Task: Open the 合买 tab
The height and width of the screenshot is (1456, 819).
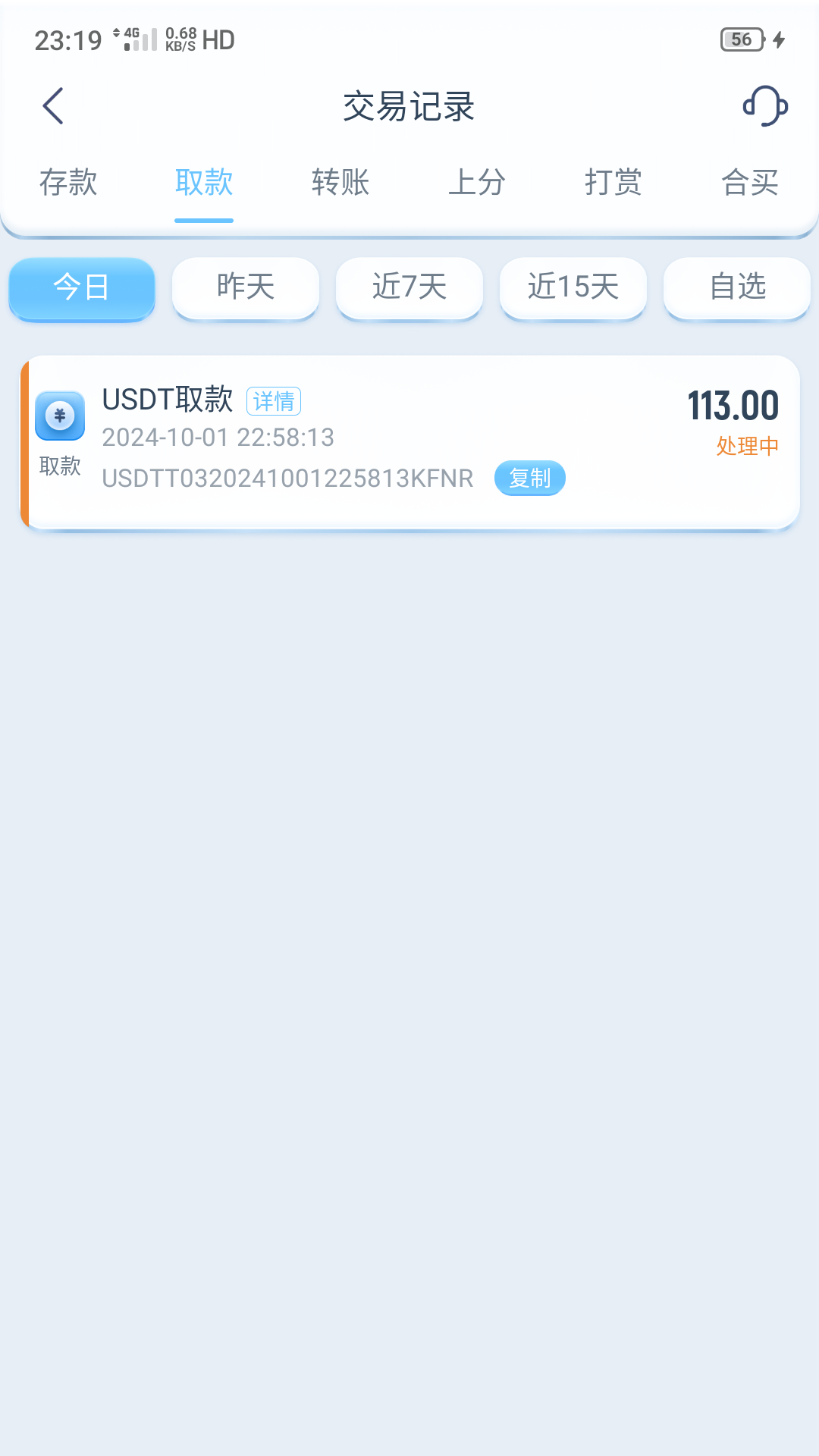Action: click(750, 183)
